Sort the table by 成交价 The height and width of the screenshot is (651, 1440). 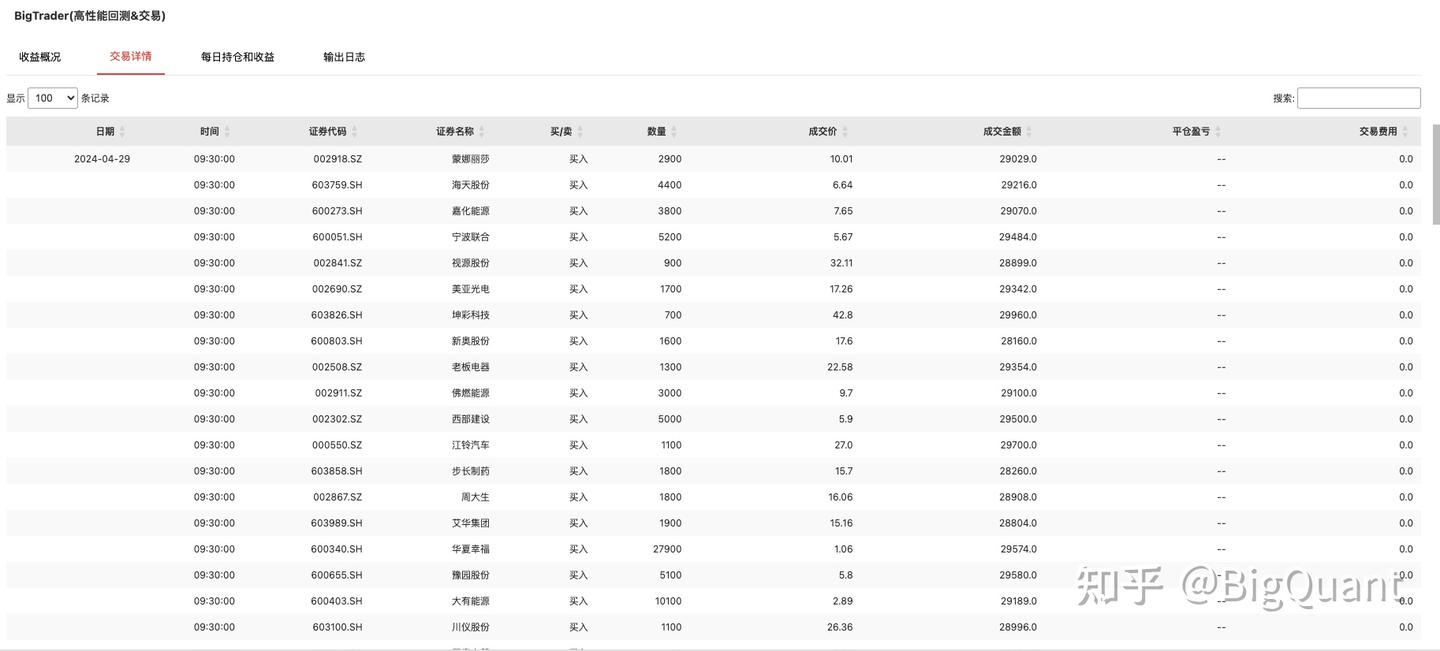(823, 132)
